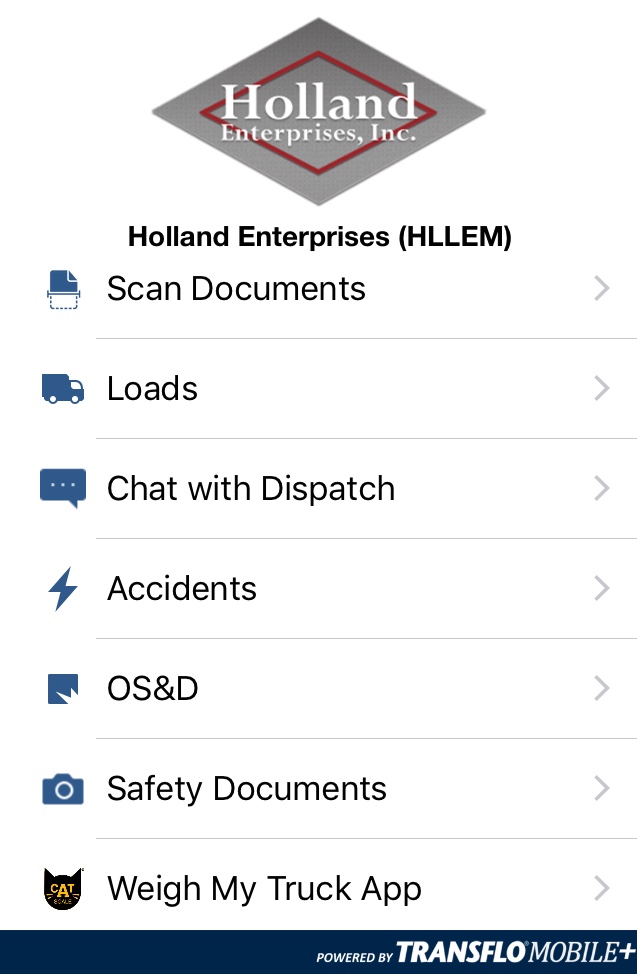Image resolution: width=637 pixels, height=974 pixels.
Task: Go to the Accidents section
Action: (182, 589)
